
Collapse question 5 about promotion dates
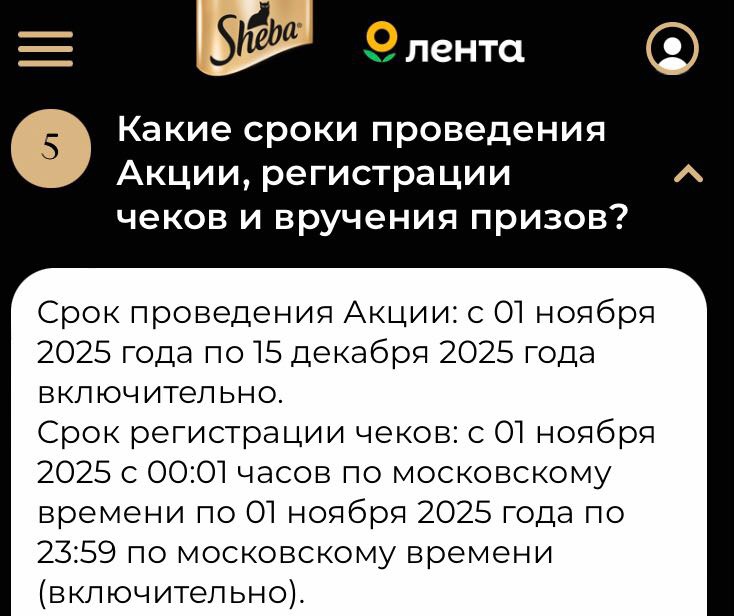click(x=689, y=175)
